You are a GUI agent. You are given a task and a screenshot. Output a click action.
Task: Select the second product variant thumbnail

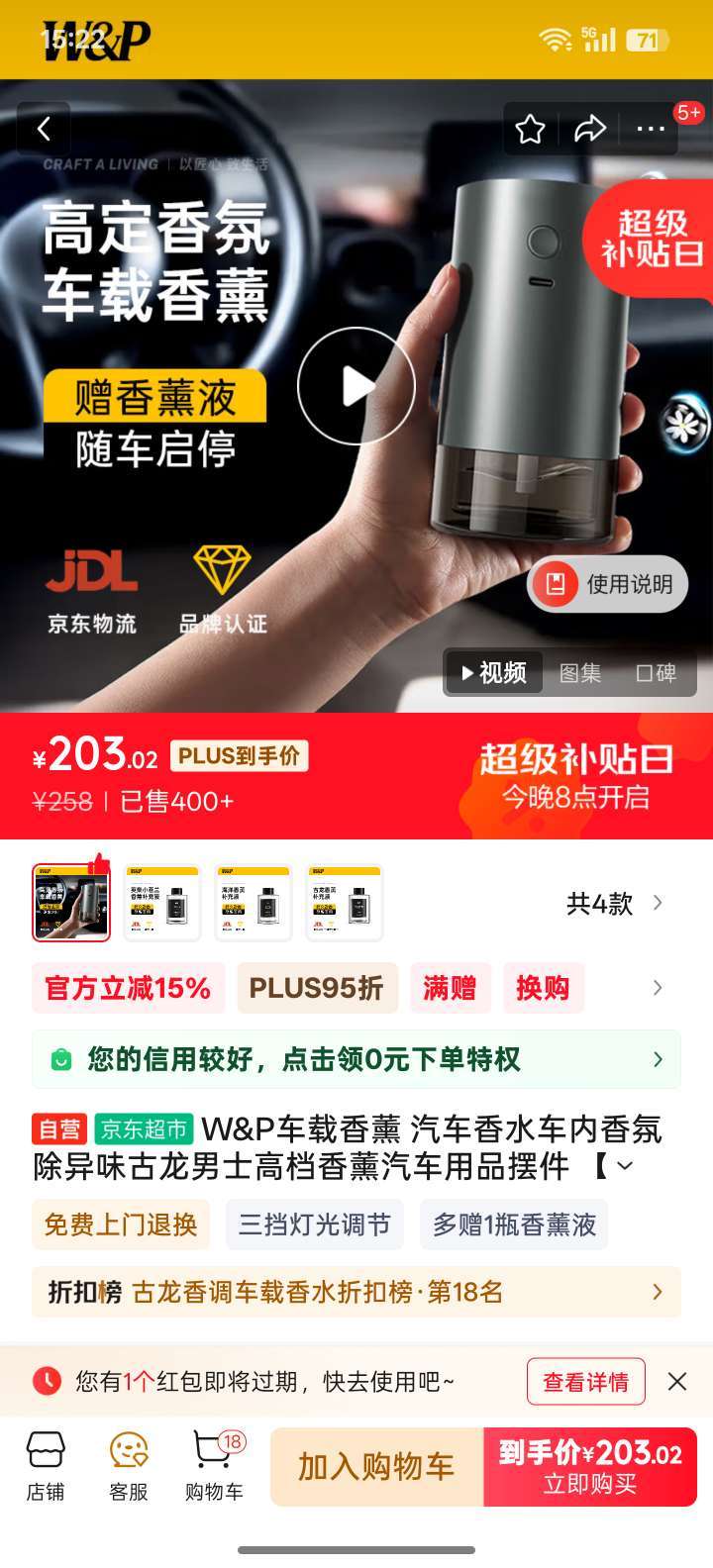pos(162,903)
